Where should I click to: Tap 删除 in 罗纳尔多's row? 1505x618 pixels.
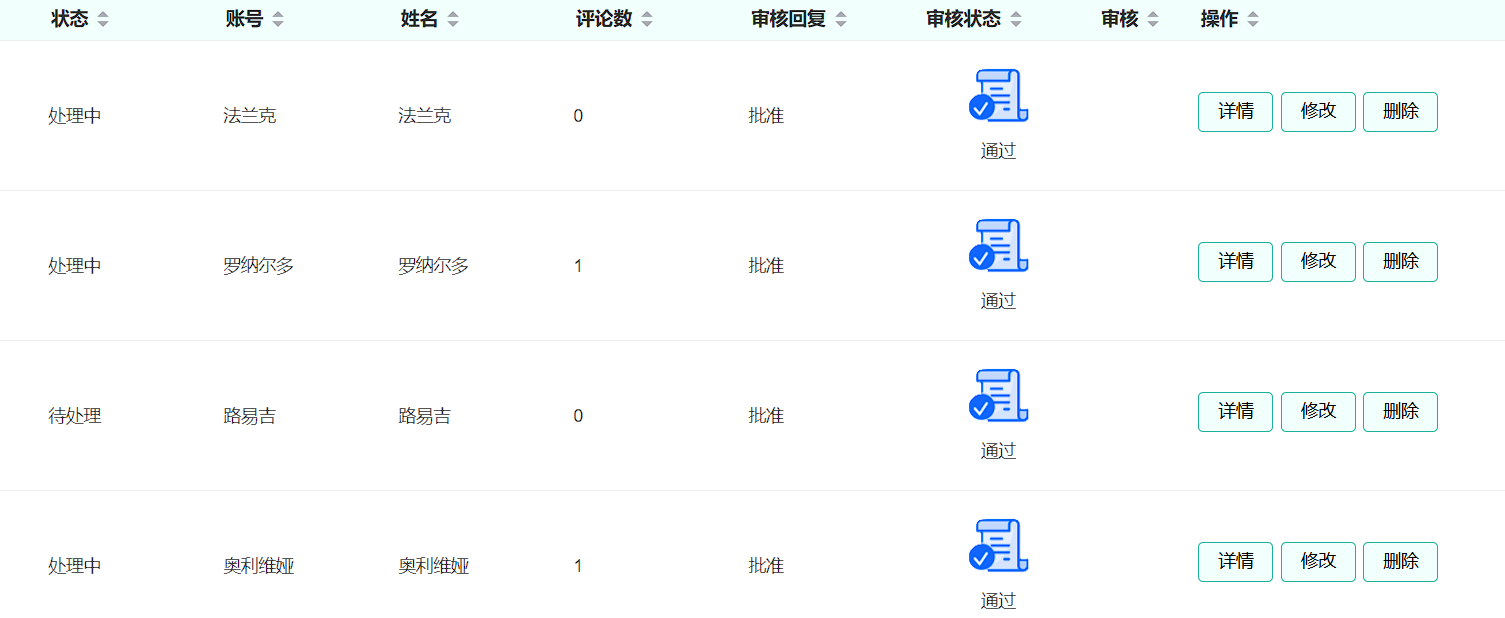tap(1400, 262)
